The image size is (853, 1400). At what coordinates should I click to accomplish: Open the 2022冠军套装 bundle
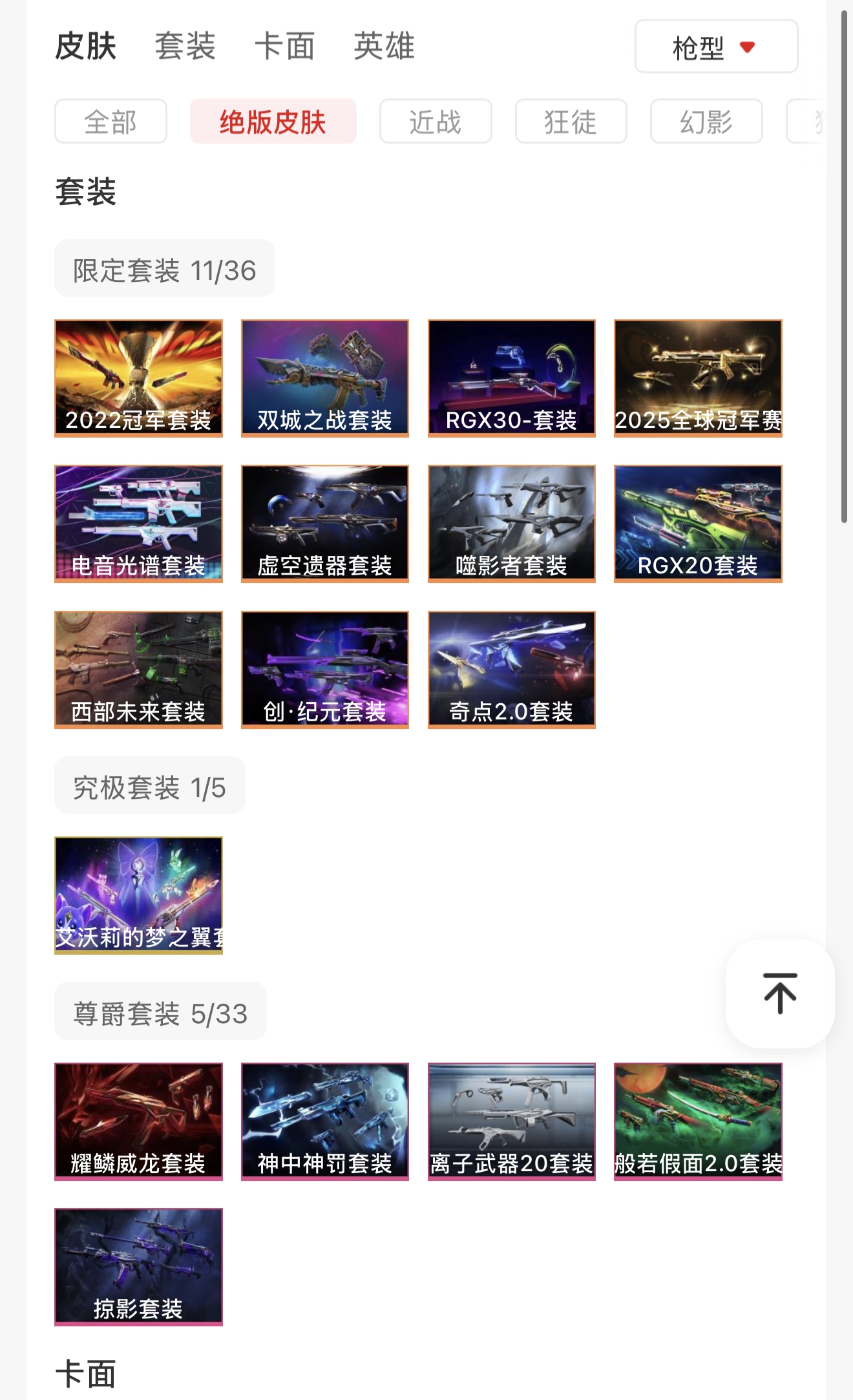[138, 378]
